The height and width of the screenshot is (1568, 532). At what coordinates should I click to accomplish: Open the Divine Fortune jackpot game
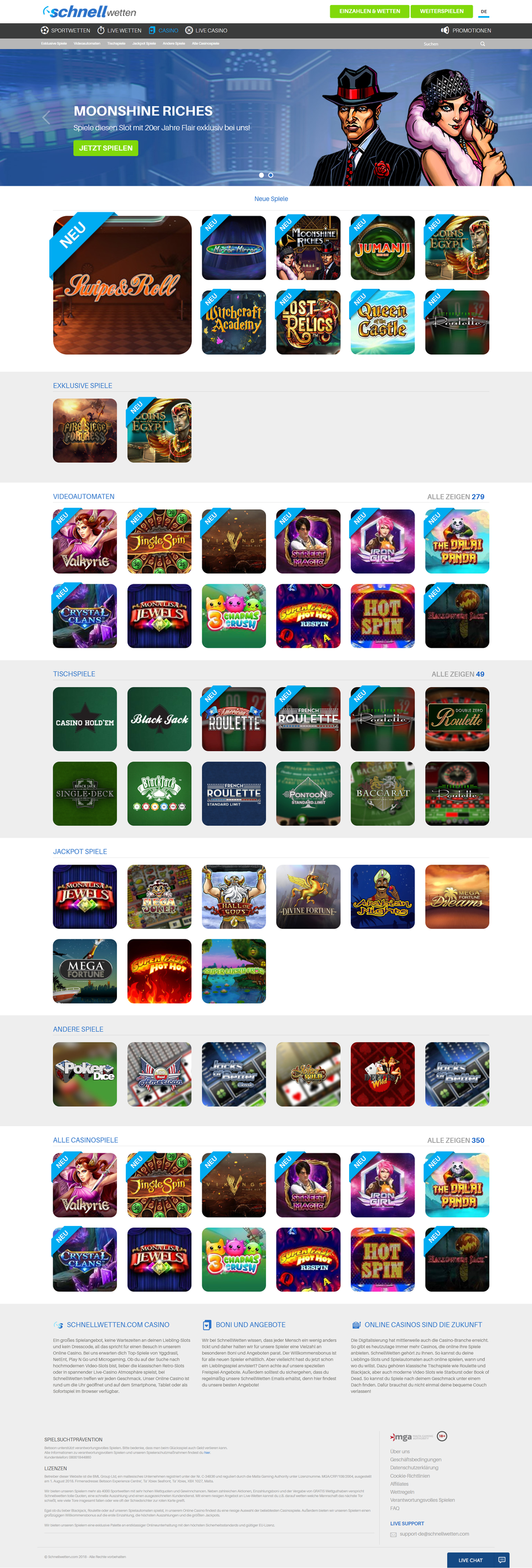coord(308,897)
